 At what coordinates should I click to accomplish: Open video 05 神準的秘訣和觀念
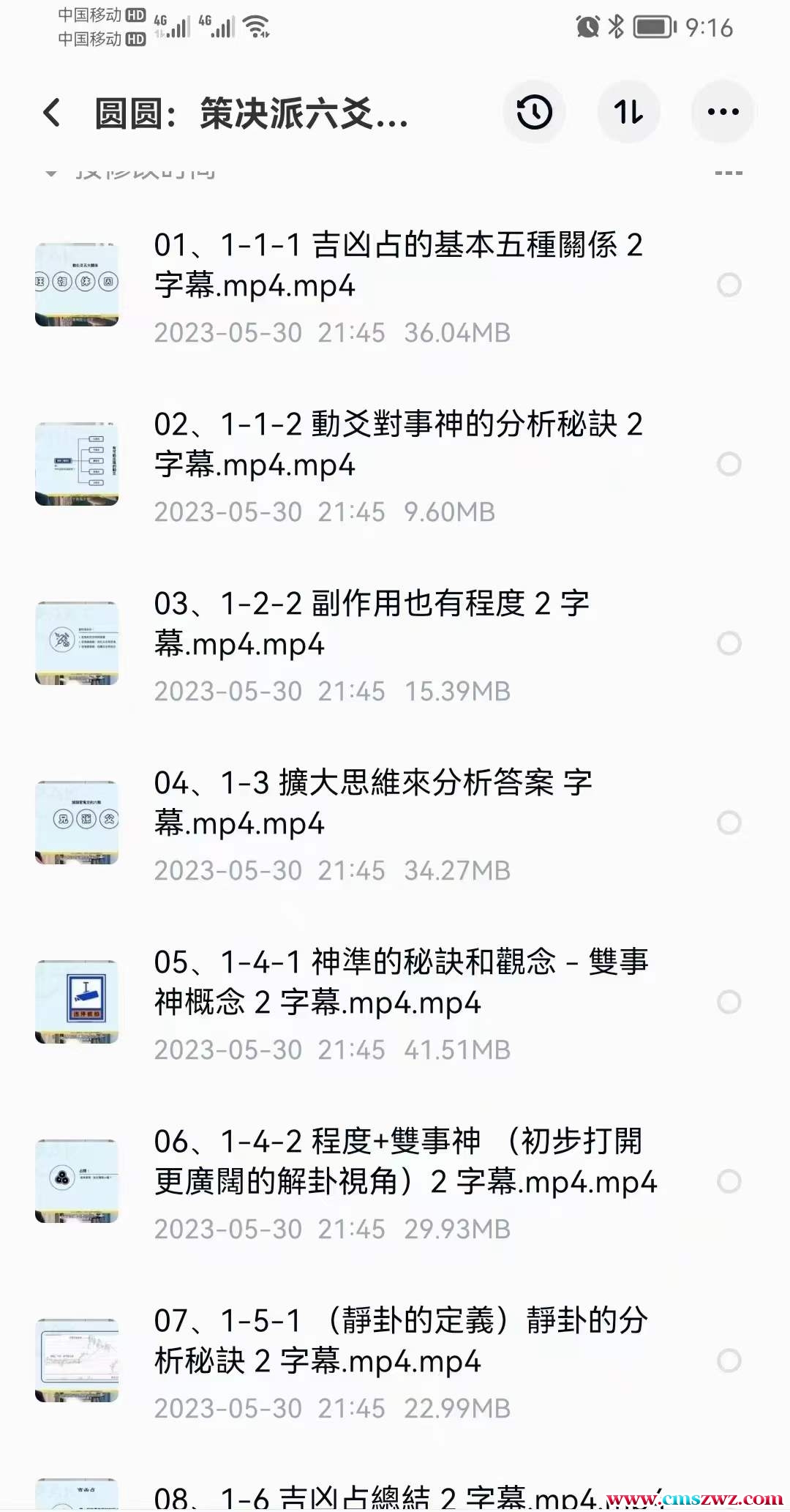tap(401, 982)
